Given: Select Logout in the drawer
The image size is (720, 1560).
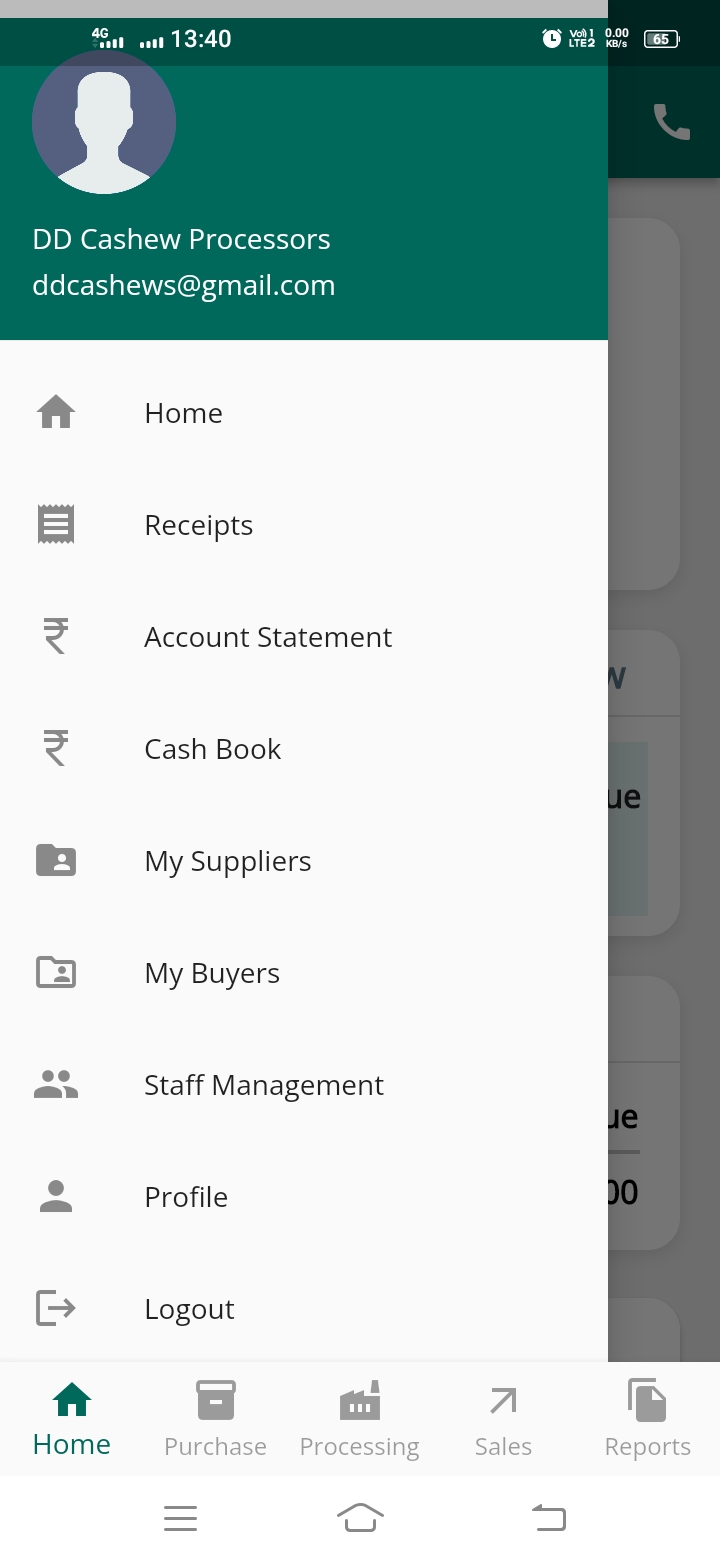Looking at the screenshot, I should click(304, 1308).
